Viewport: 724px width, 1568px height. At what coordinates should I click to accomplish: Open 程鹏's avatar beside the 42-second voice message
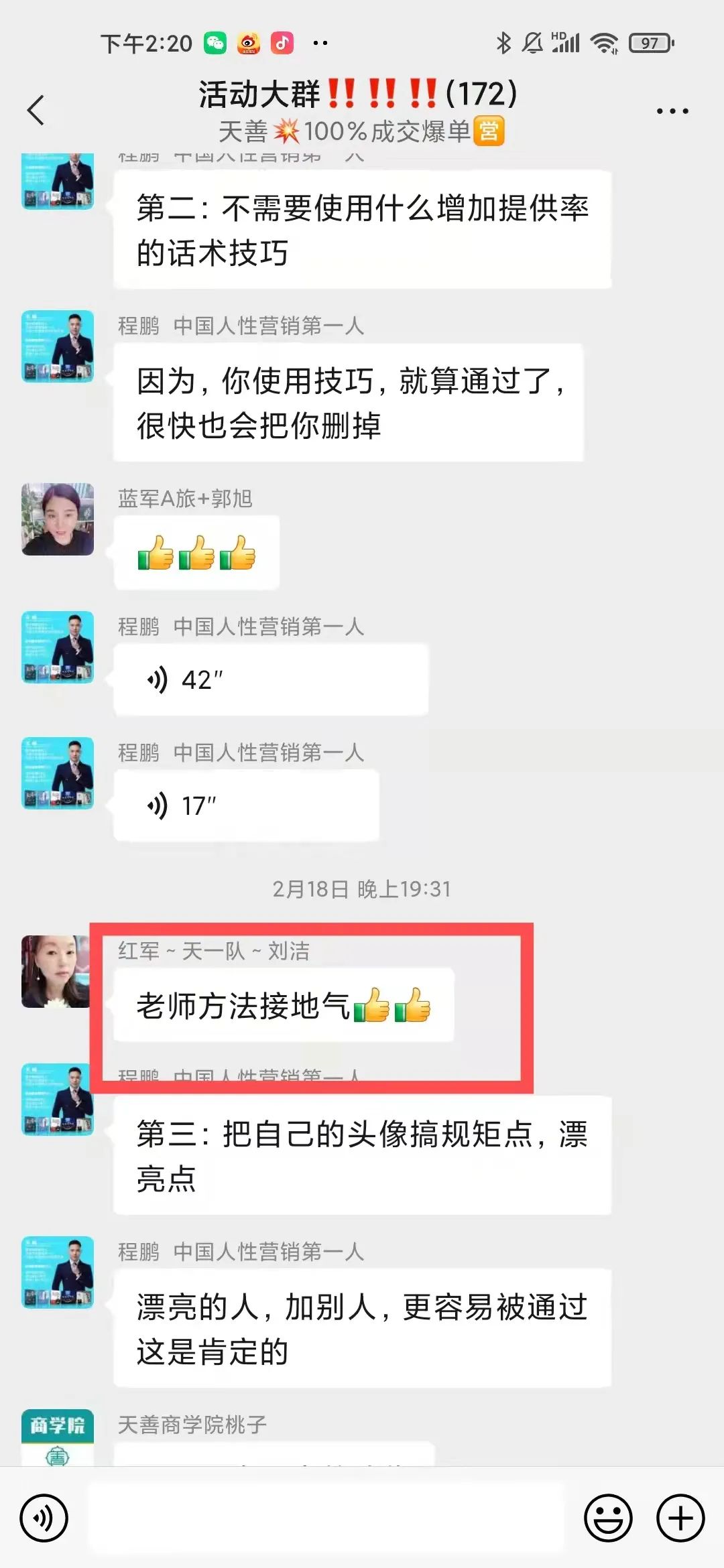click(58, 647)
